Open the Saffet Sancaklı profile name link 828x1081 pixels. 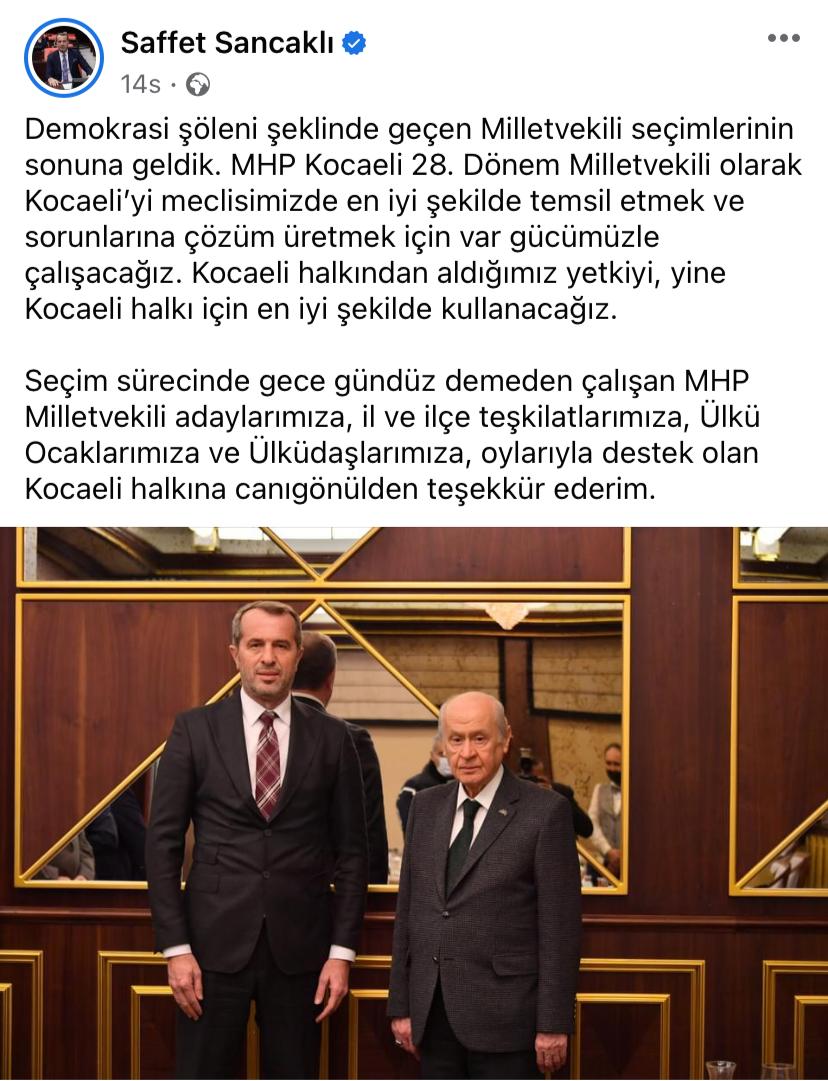tap(227, 42)
